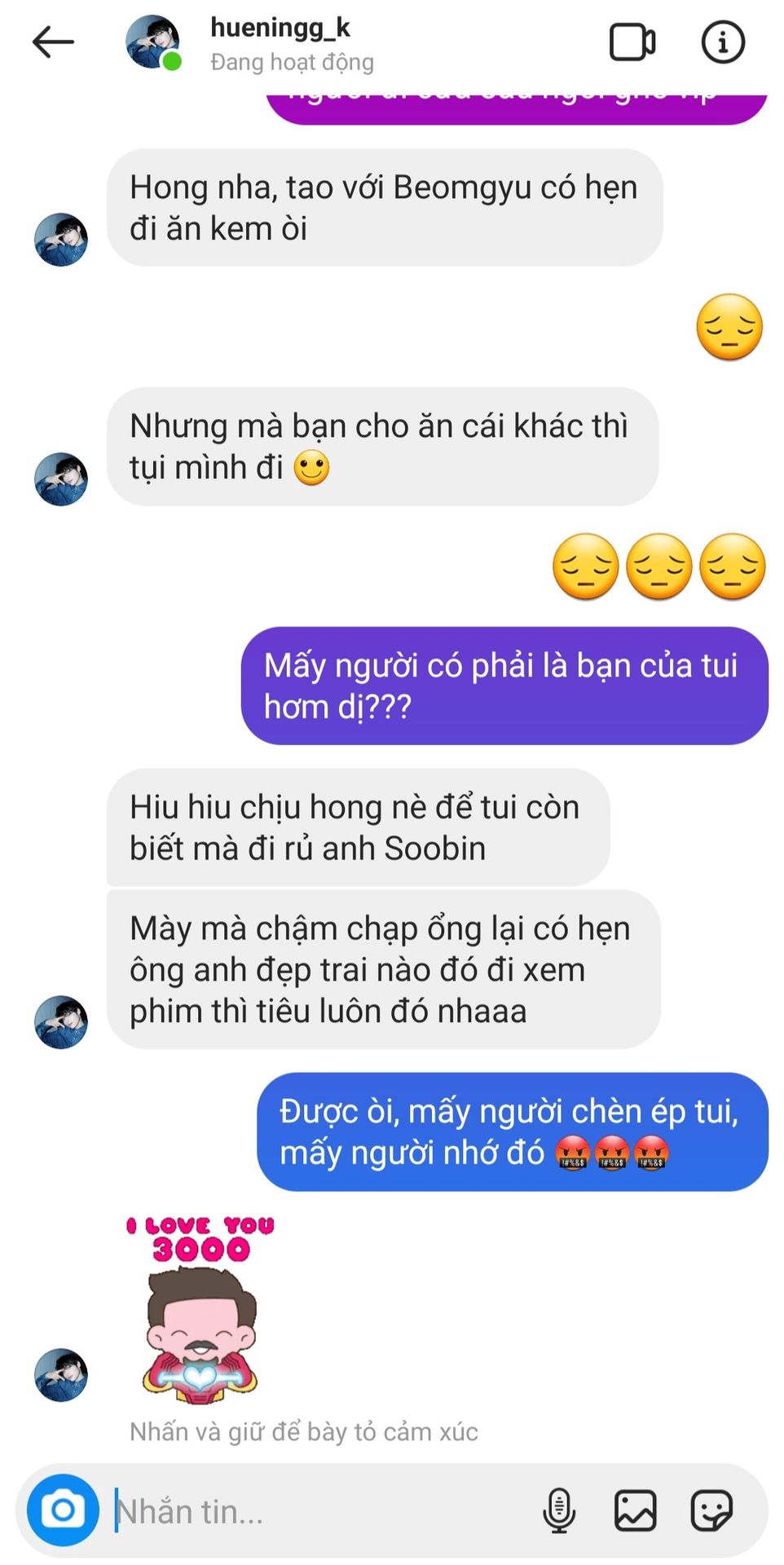This screenshot has height=1565, width=784.
Task: Open the sticker picker
Action: pos(711,1510)
